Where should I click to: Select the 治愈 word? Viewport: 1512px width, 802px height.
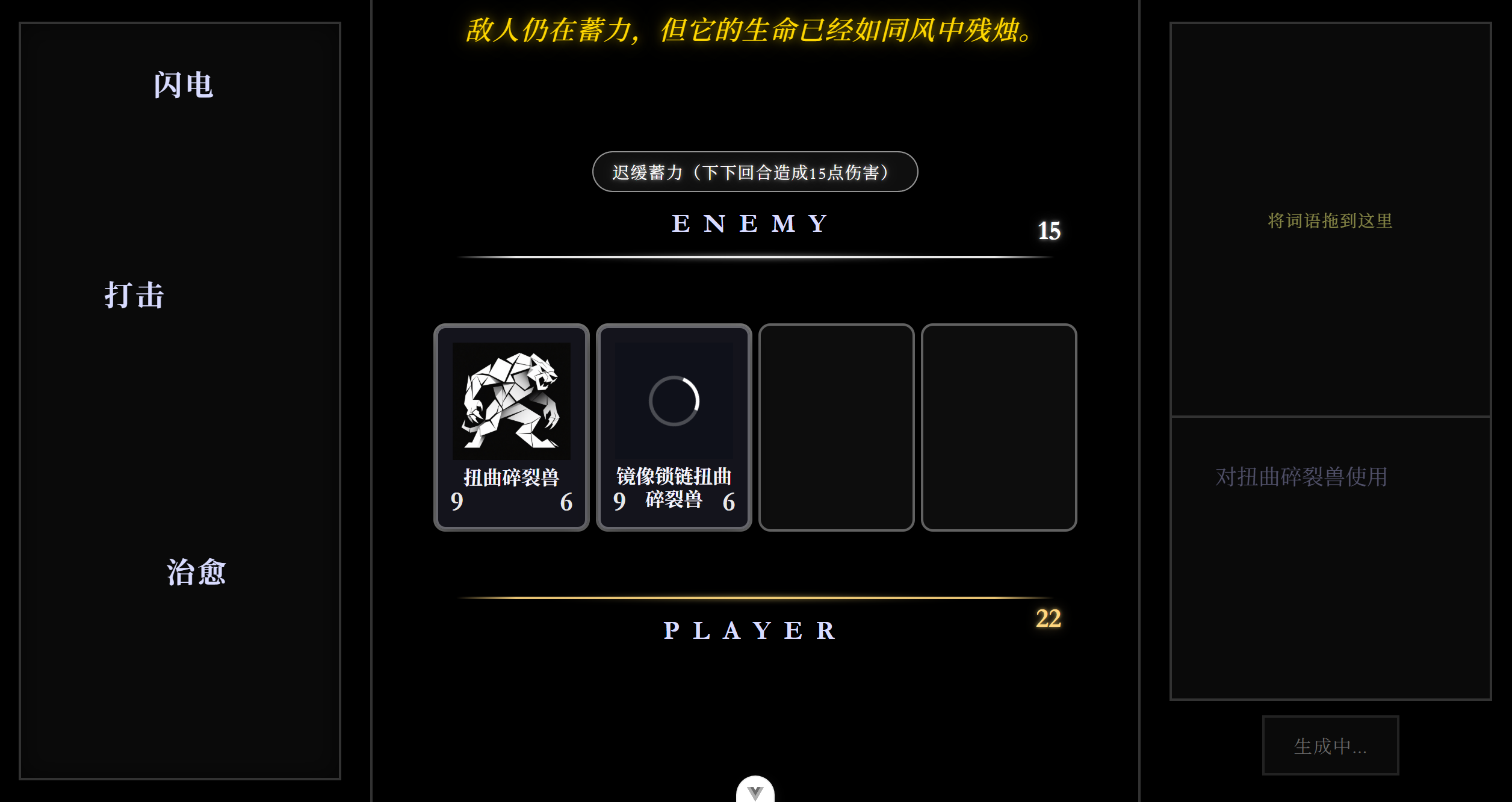[x=196, y=571]
